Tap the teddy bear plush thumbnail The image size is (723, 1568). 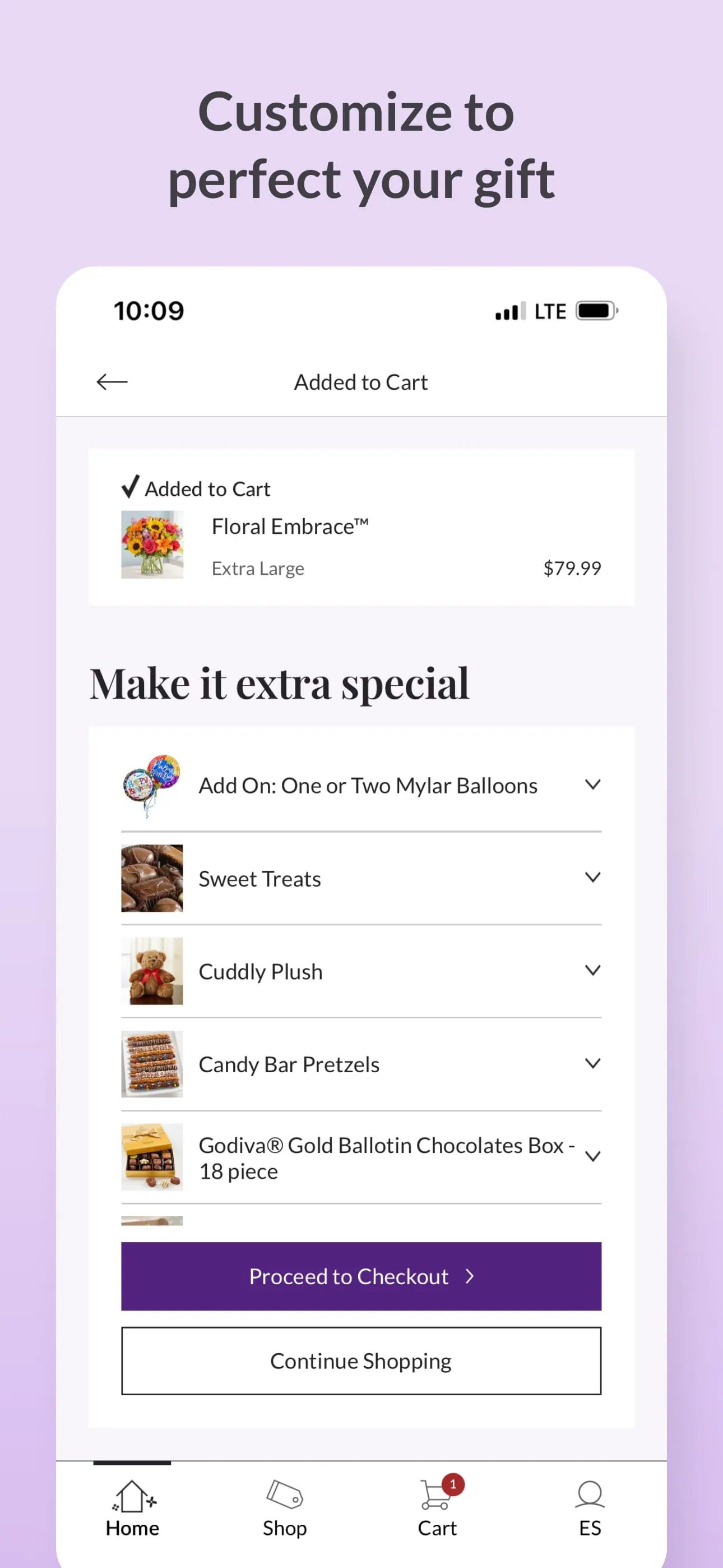[x=152, y=970]
